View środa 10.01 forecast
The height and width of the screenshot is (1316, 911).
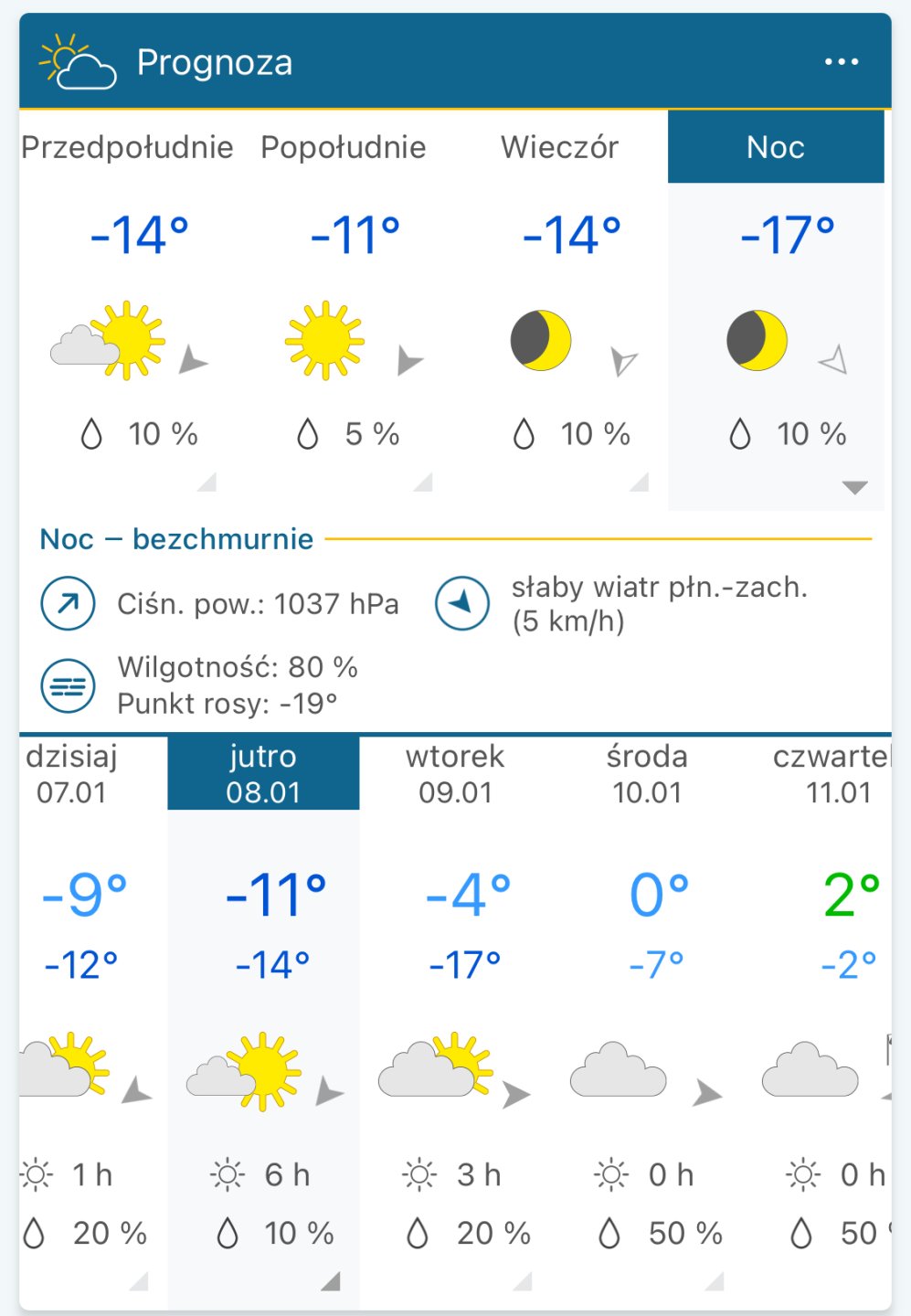click(647, 773)
